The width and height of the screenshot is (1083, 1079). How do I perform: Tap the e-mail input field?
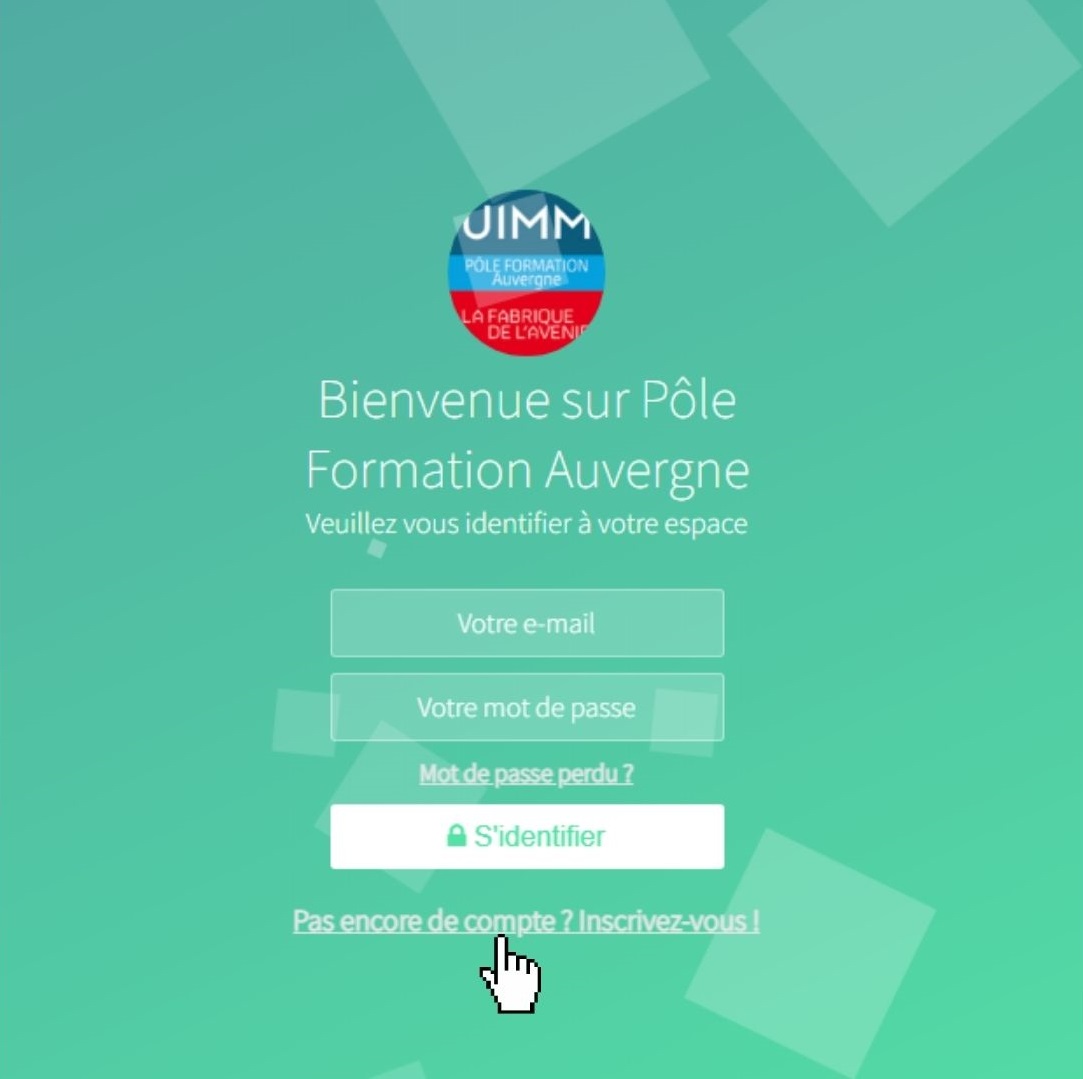click(x=527, y=623)
